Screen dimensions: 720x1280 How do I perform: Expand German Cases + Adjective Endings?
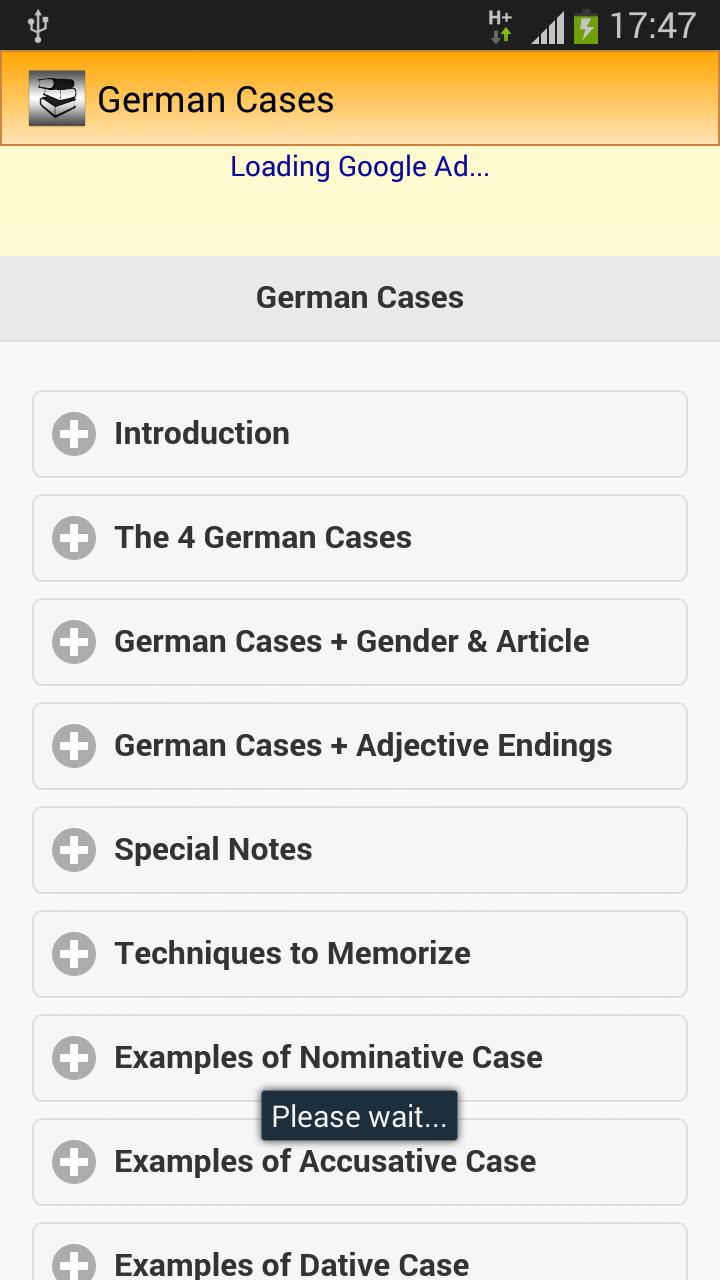pos(360,745)
